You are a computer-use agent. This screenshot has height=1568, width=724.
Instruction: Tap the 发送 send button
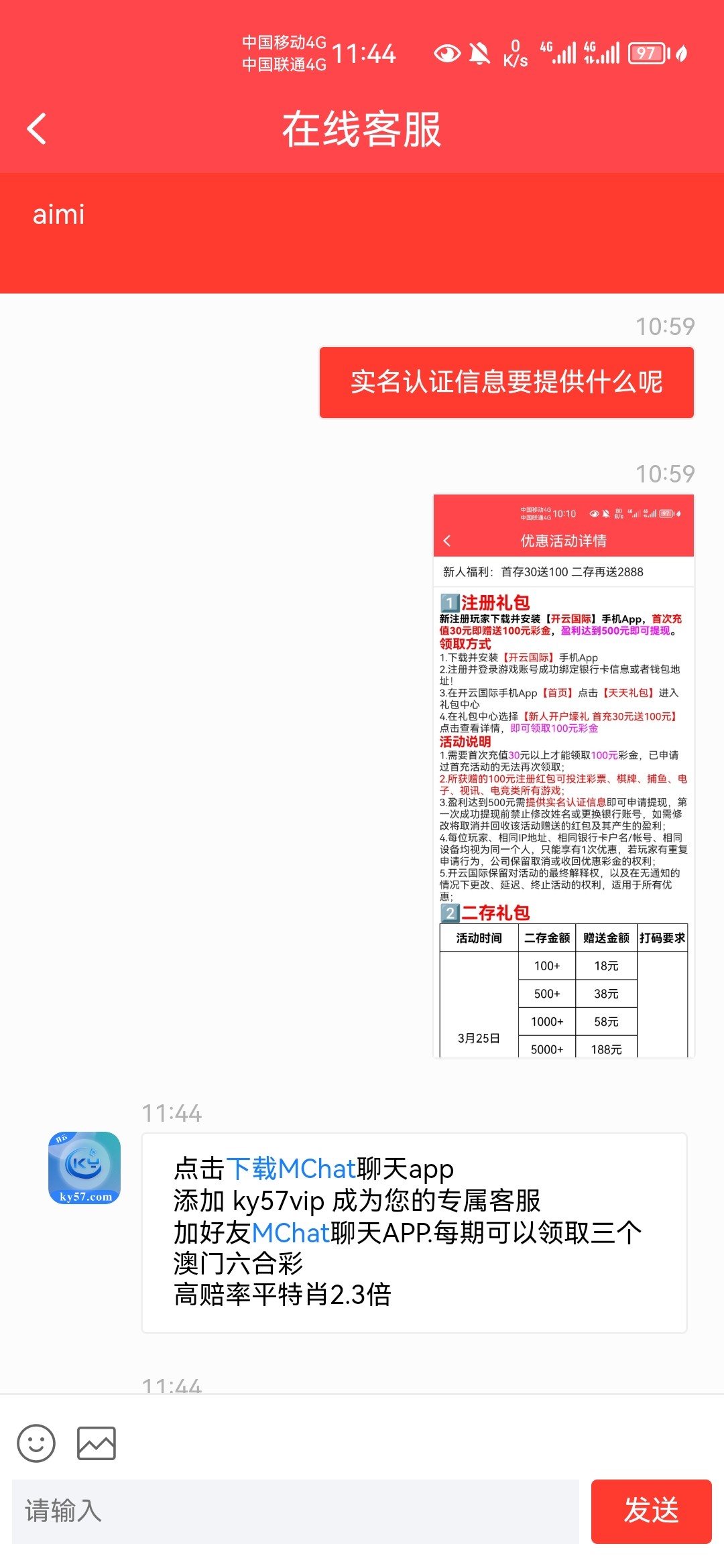[651, 1511]
